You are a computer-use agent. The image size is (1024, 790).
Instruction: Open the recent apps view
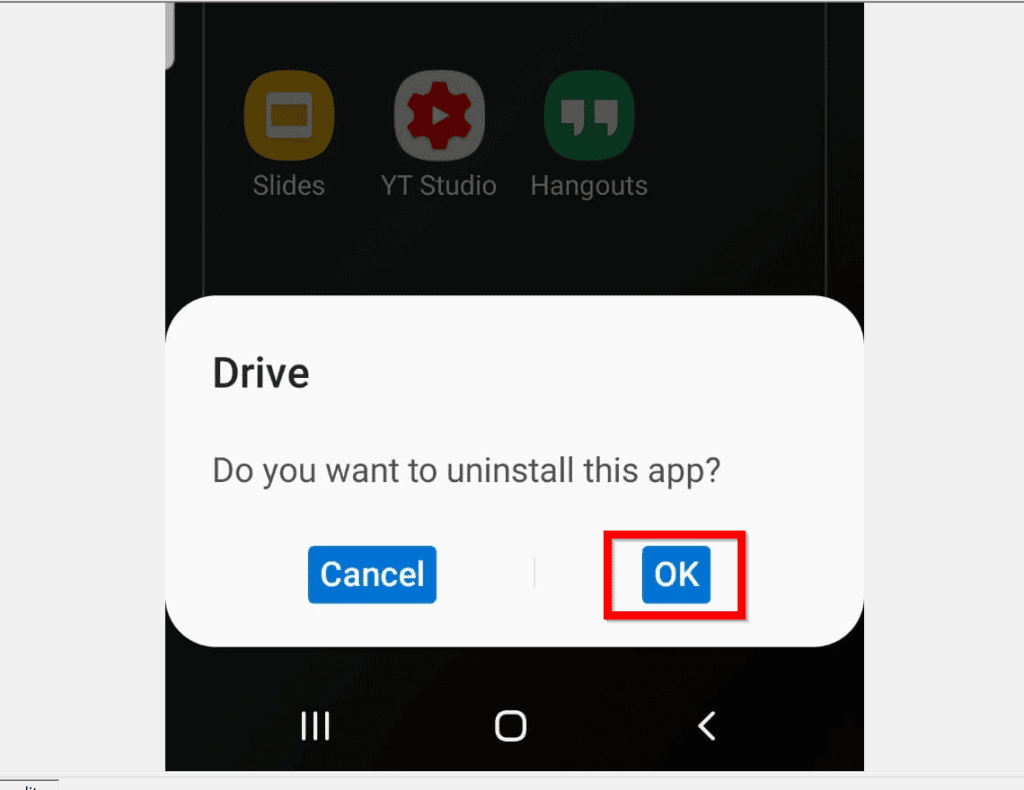pos(315,725)
